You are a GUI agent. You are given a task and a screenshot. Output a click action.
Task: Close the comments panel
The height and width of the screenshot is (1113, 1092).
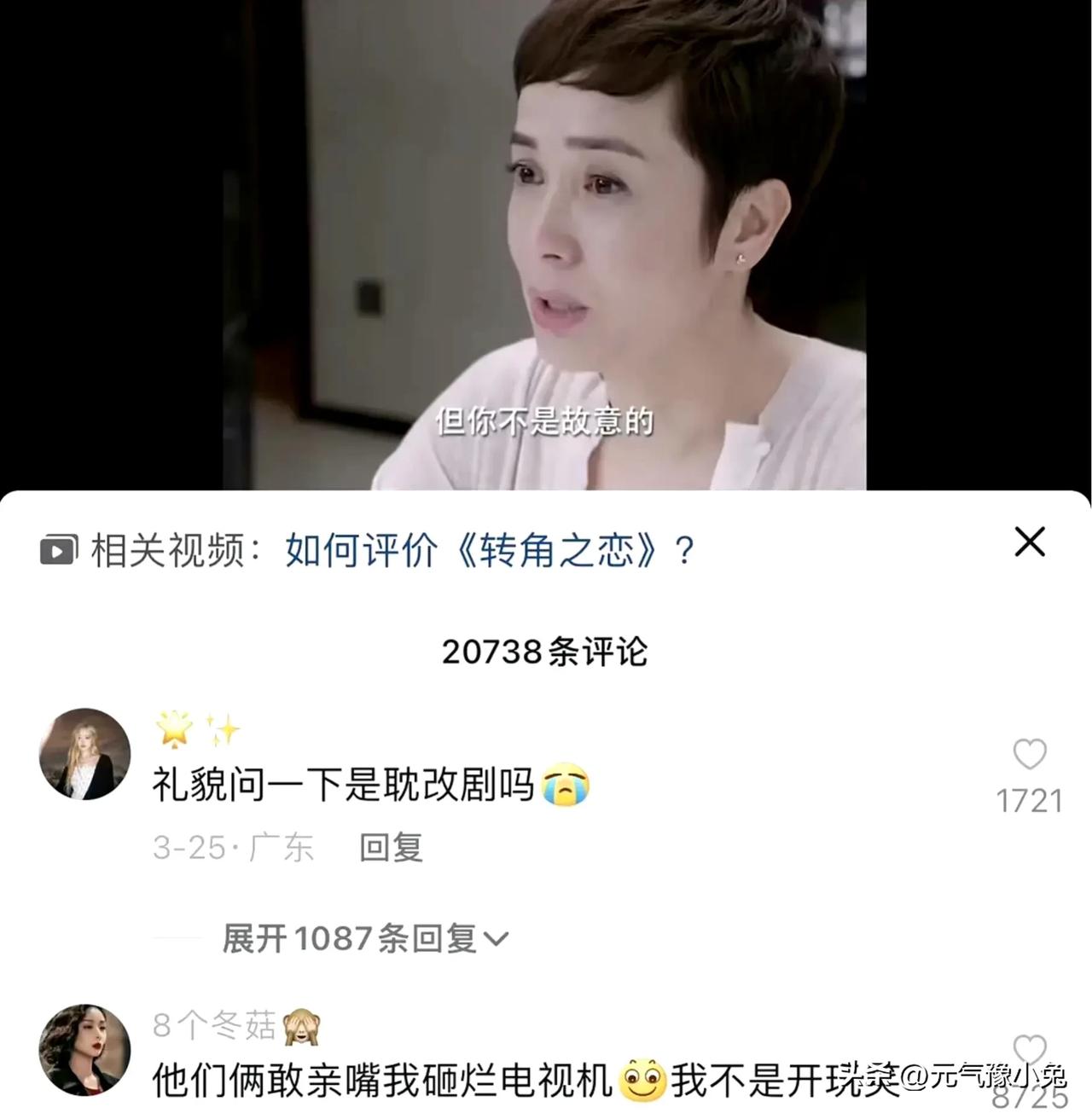point(1029,542)
